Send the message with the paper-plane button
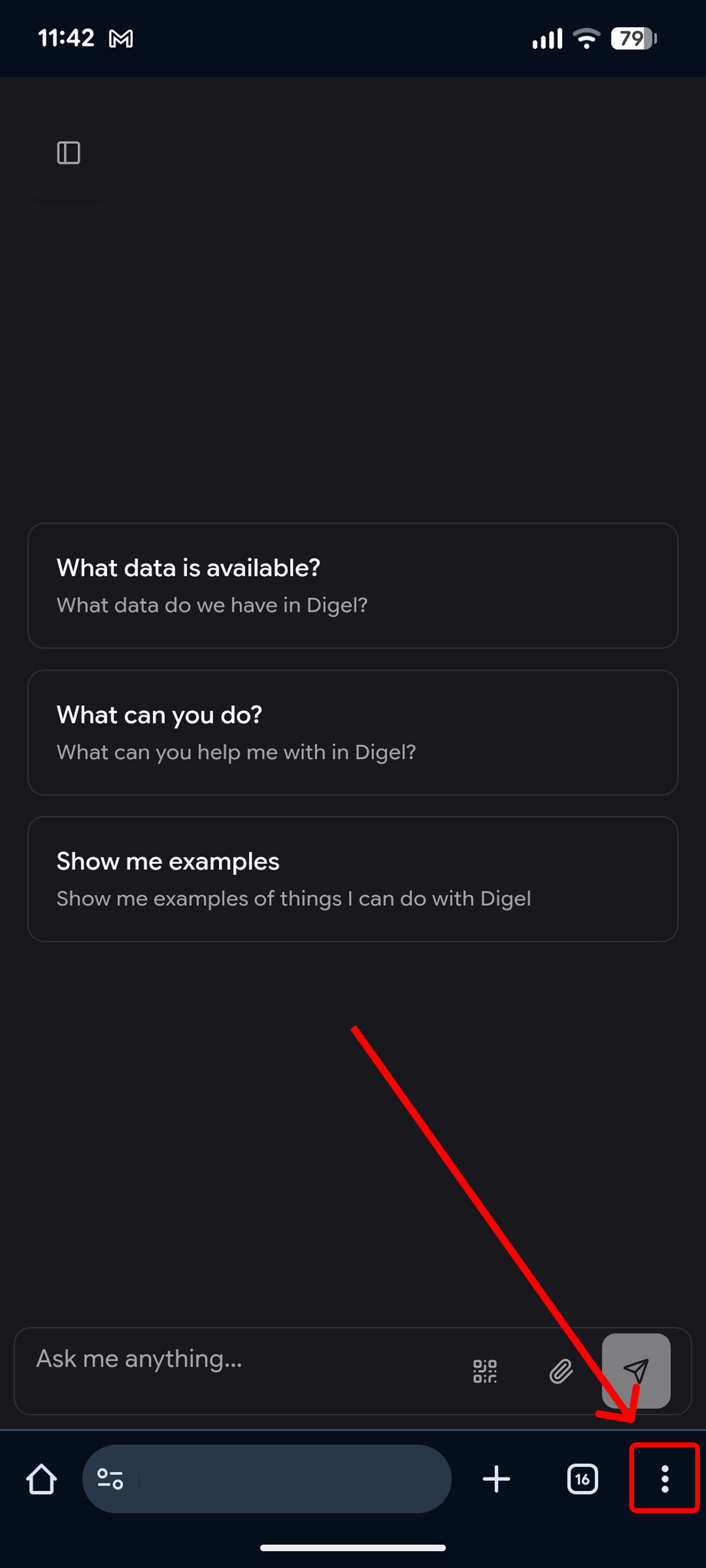The width and height of the screenshot is (706, 1568). (x=635, y=1370)
